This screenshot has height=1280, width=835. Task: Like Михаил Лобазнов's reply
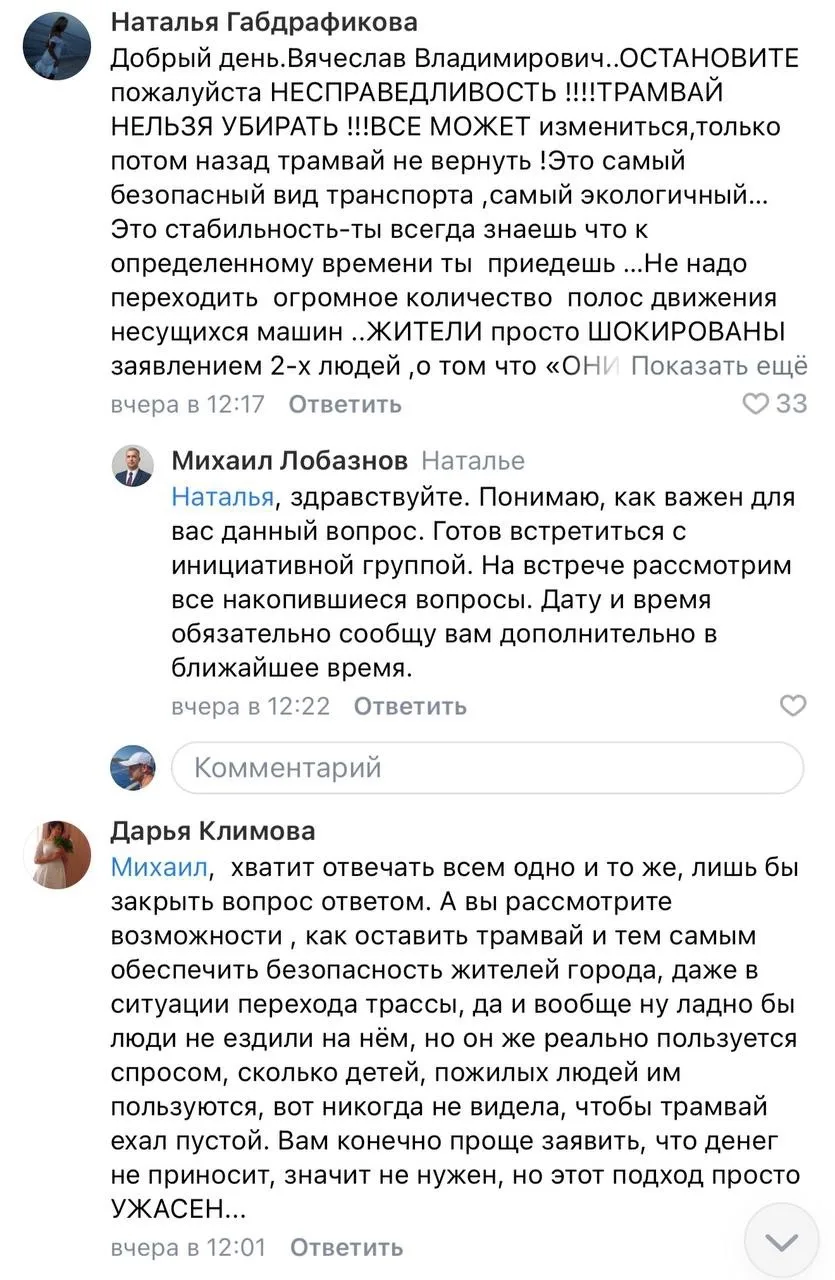(x=793, y=706)
